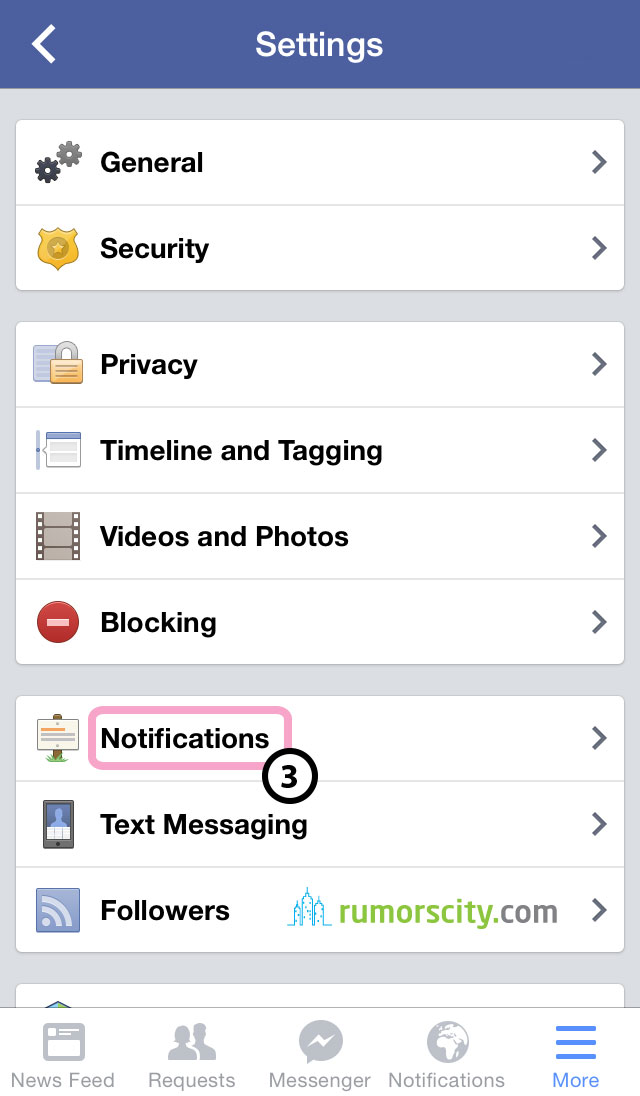640x1096 pixels.
Task: Open Followers settings
Action: 320,910
